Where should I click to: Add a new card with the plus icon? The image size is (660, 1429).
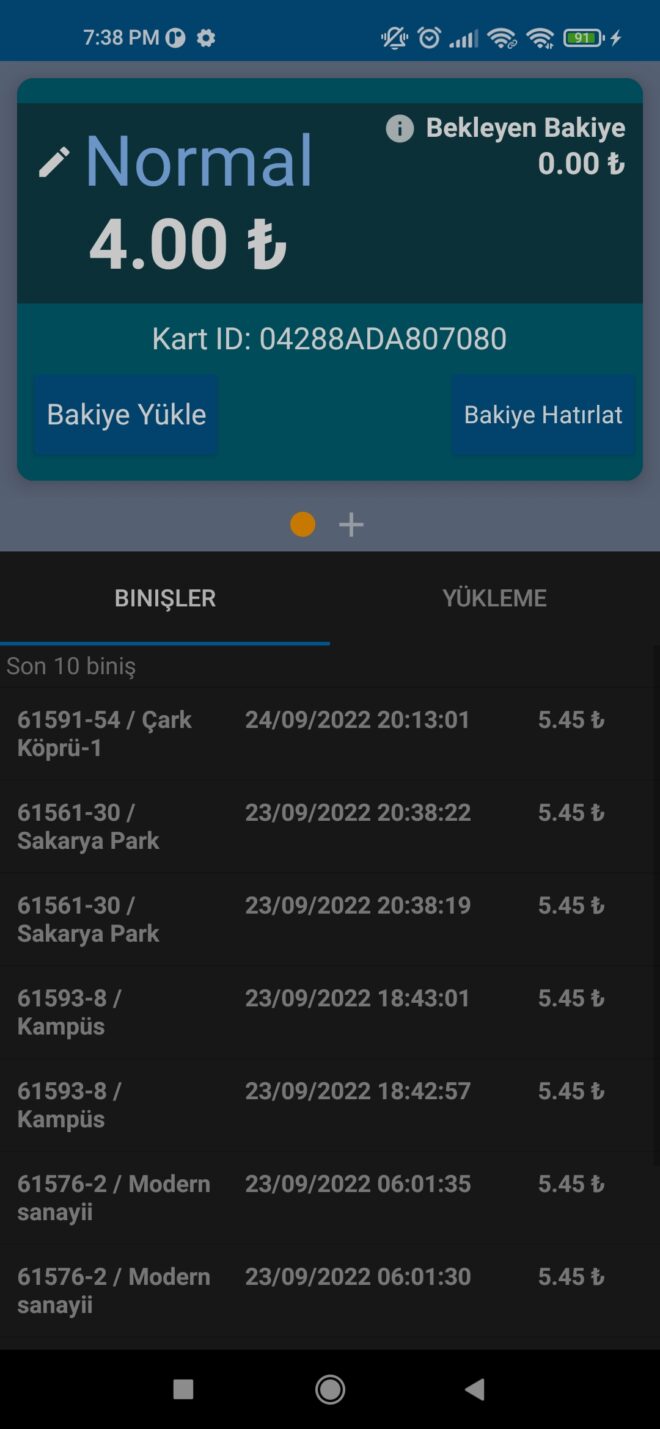coord(351,525)
